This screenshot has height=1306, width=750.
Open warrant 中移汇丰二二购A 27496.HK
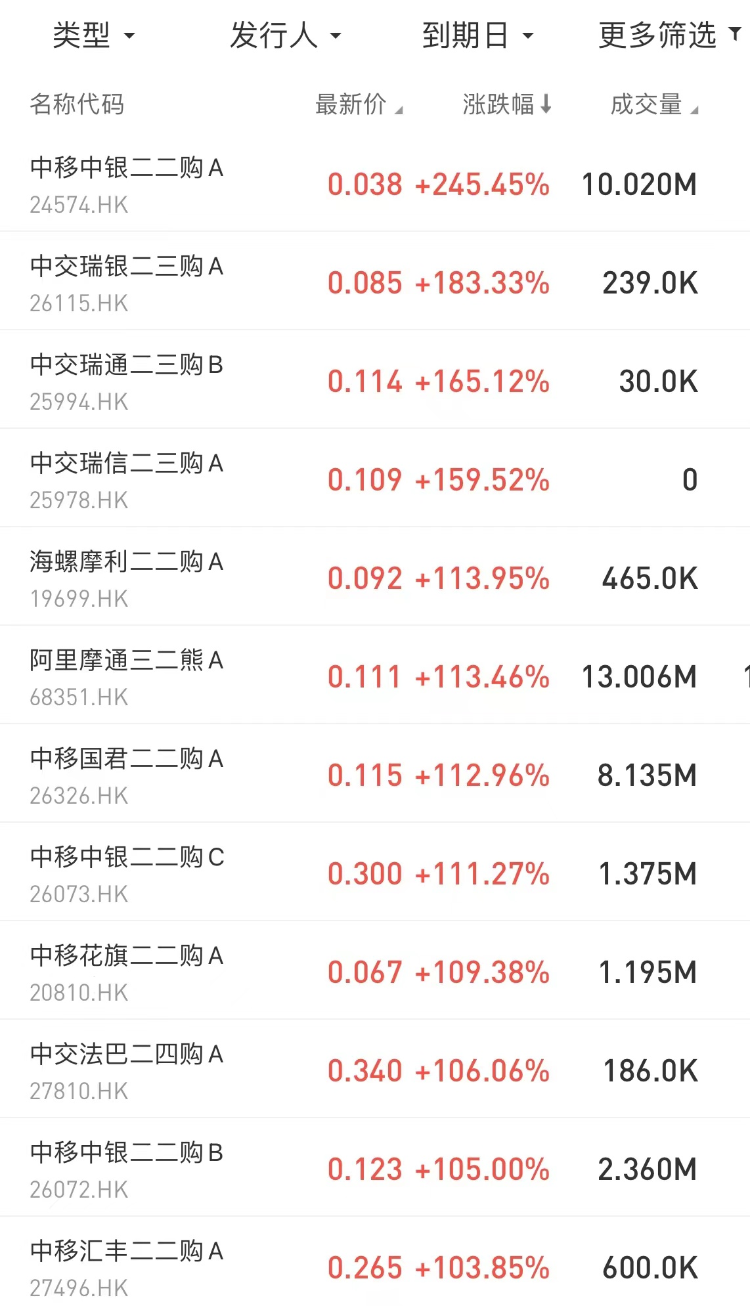point(375,1262)
